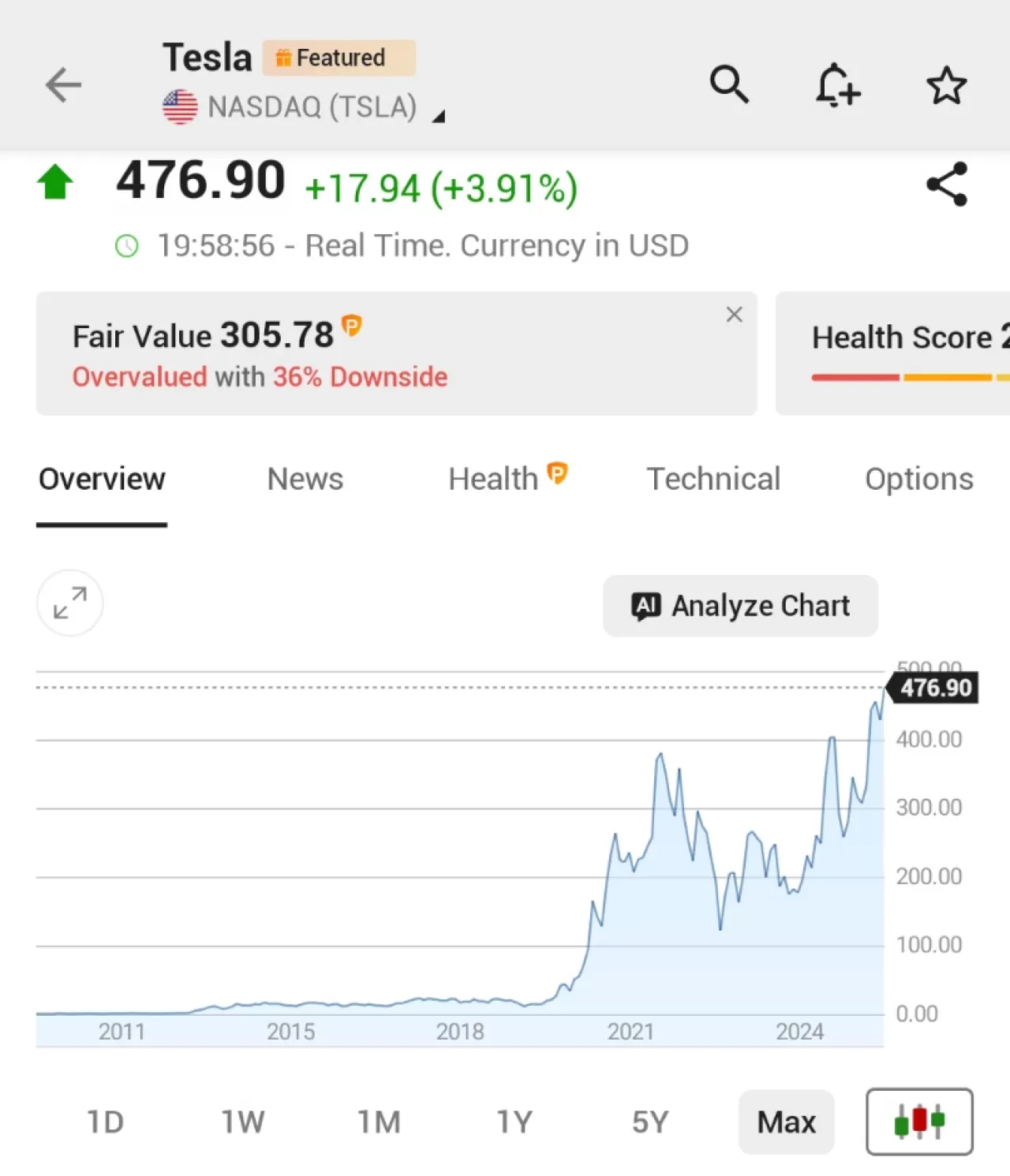Screen dimensions: 1010x1176
Task: Open the News tab
Action: pos(305,479)
